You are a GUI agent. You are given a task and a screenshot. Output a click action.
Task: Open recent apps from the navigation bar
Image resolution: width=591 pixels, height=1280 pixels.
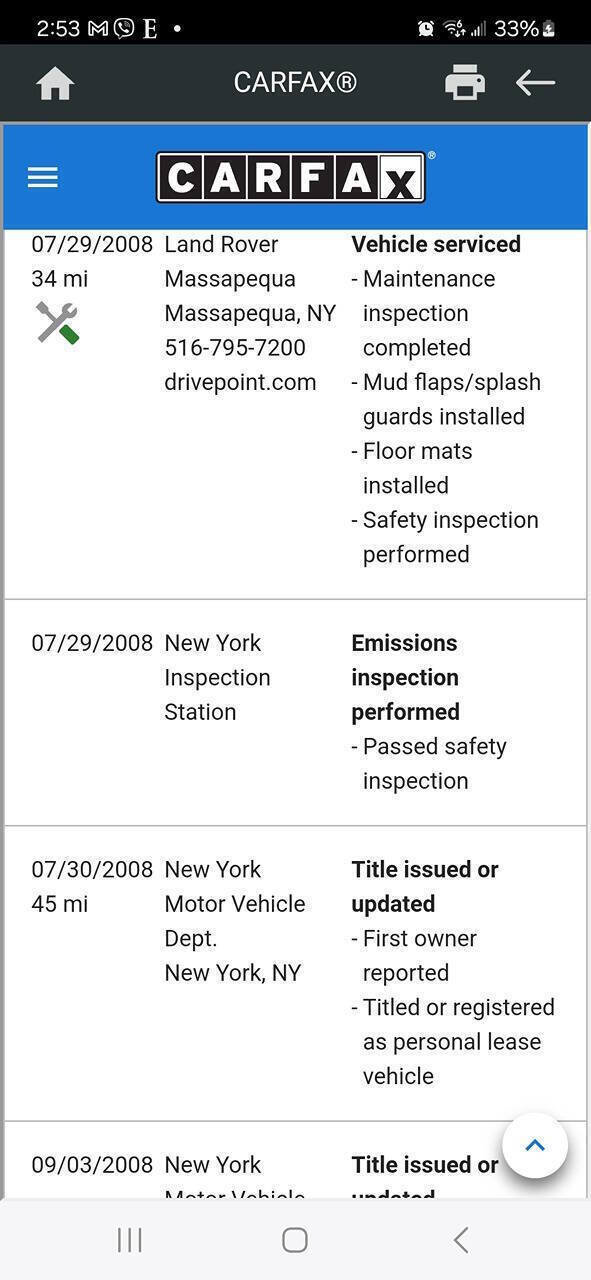click(x=130, y=1240)
